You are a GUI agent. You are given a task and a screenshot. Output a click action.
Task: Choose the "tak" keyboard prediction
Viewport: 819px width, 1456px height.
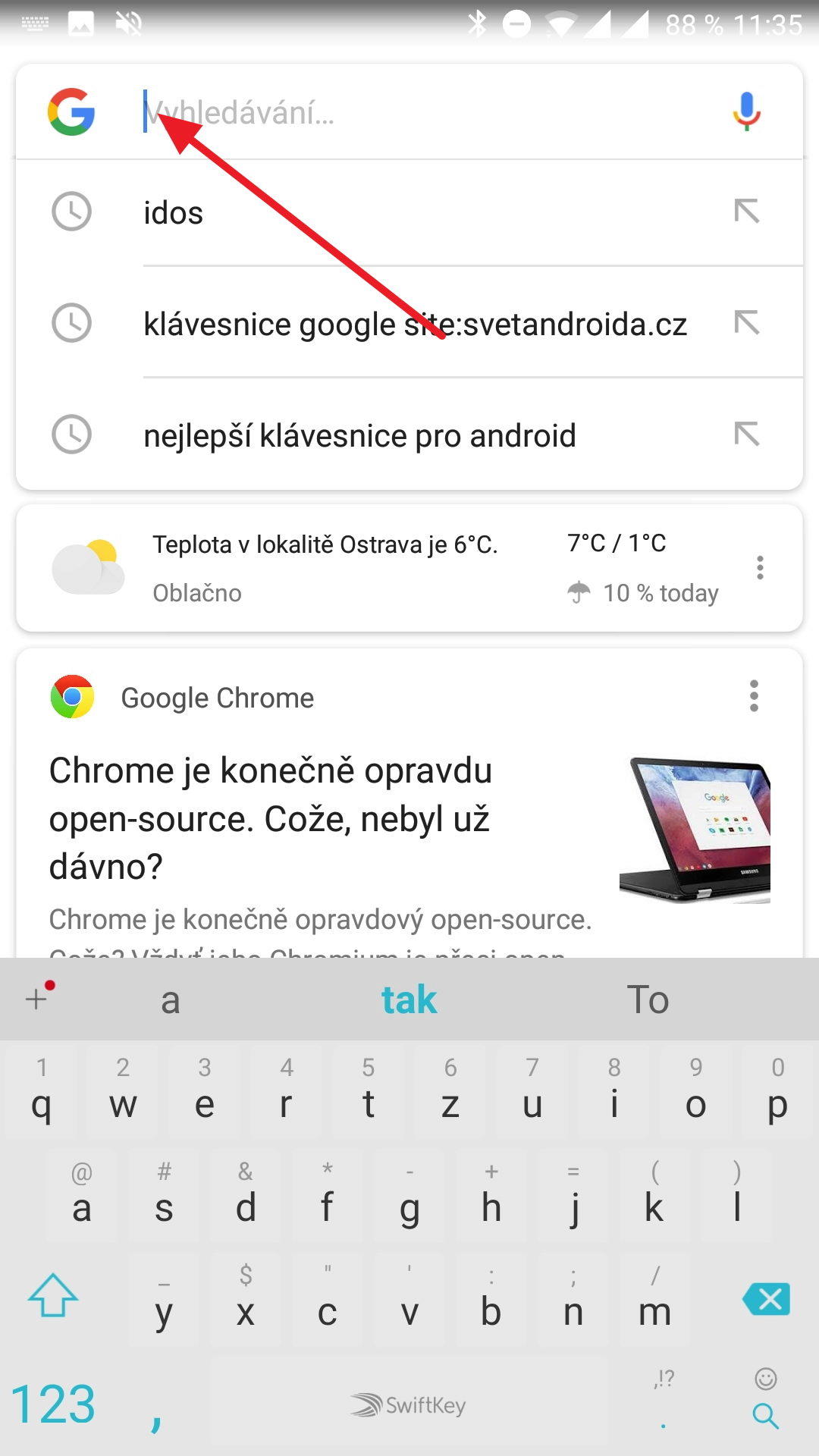(409, 999)
